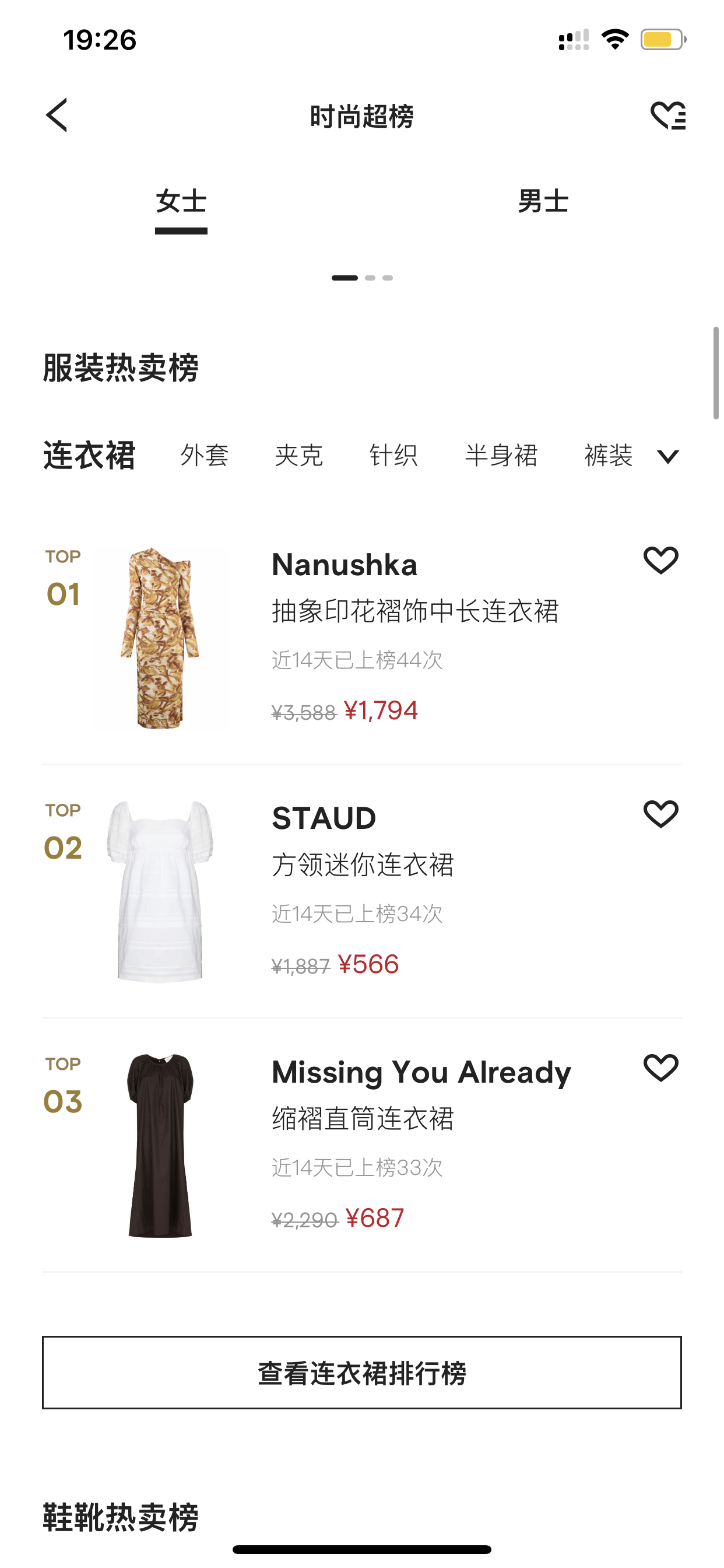This screenshot has width=724, height=1568.
Task: Select the 连衣裙 category
Action: (89, 456)
